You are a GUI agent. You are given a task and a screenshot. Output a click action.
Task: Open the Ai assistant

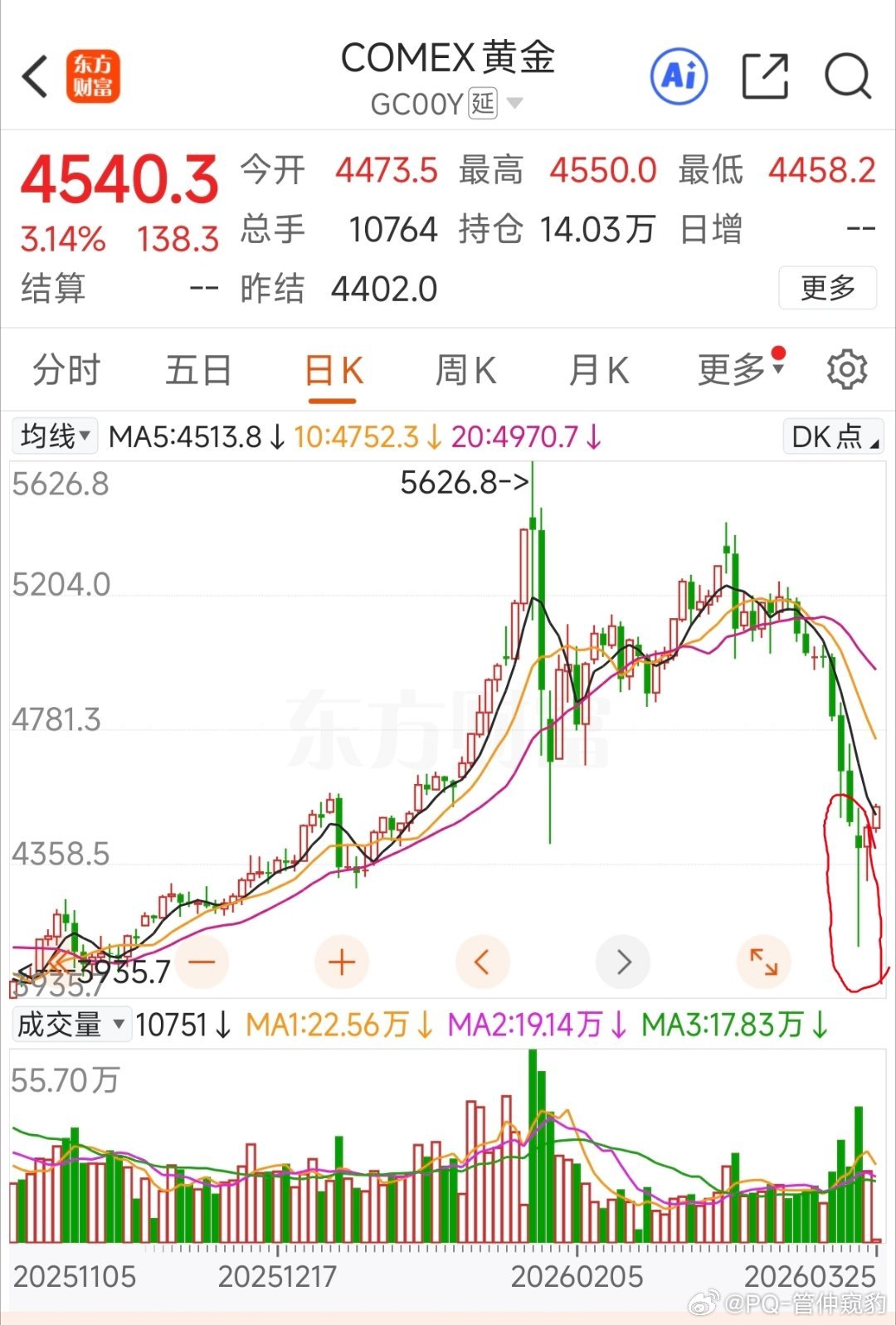[679, 75]
